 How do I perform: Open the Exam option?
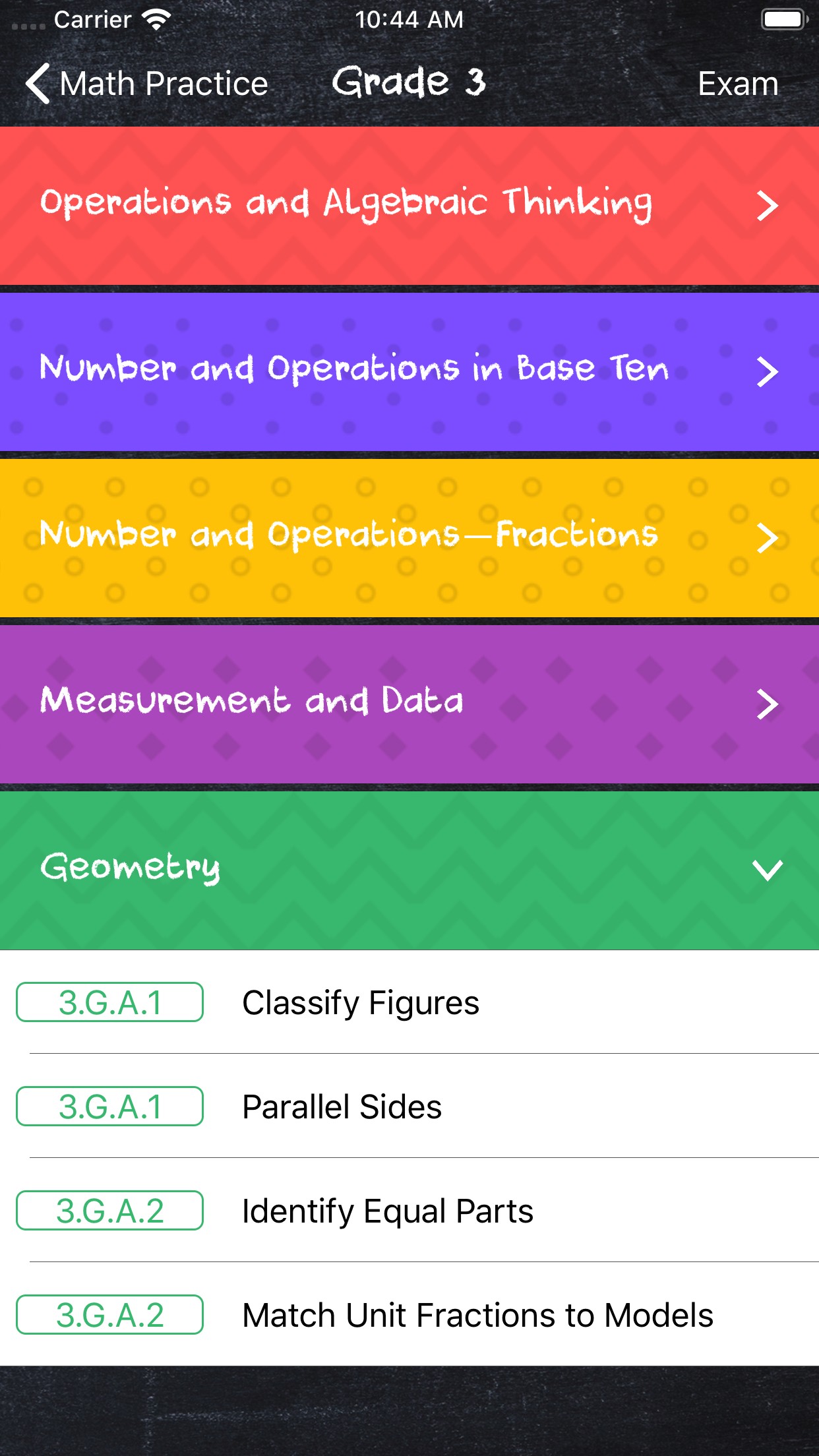coord(737,84)
